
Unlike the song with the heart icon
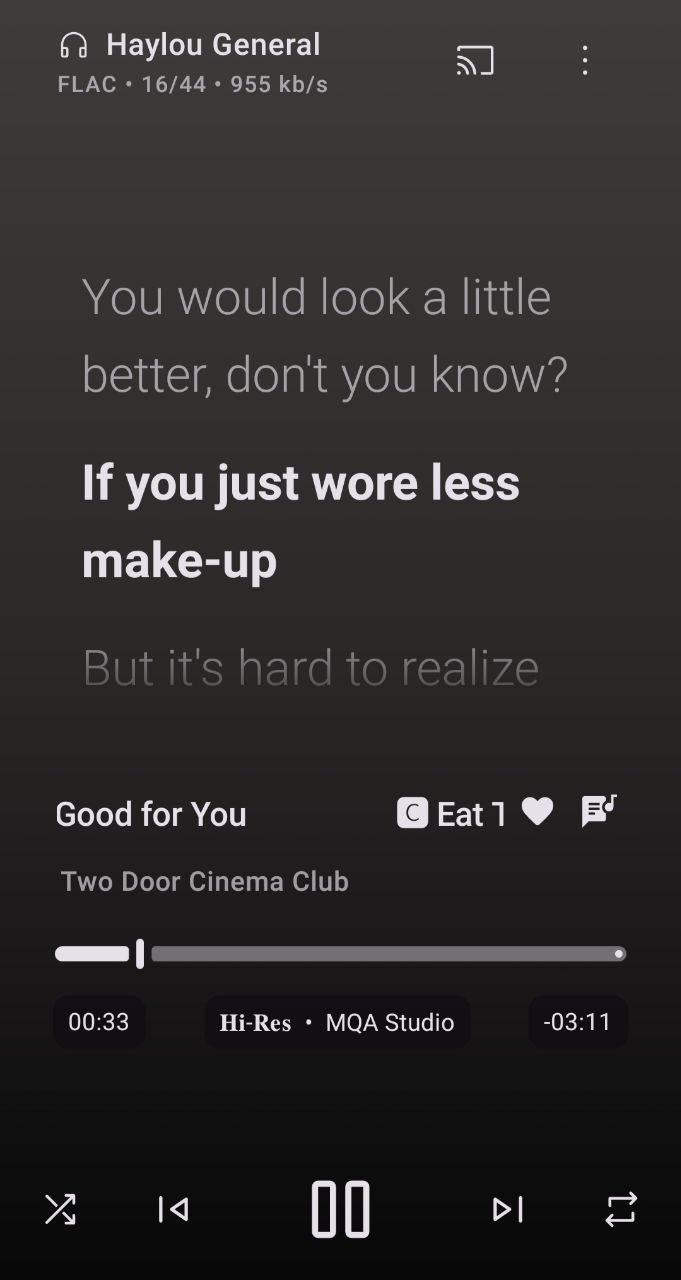537,812
